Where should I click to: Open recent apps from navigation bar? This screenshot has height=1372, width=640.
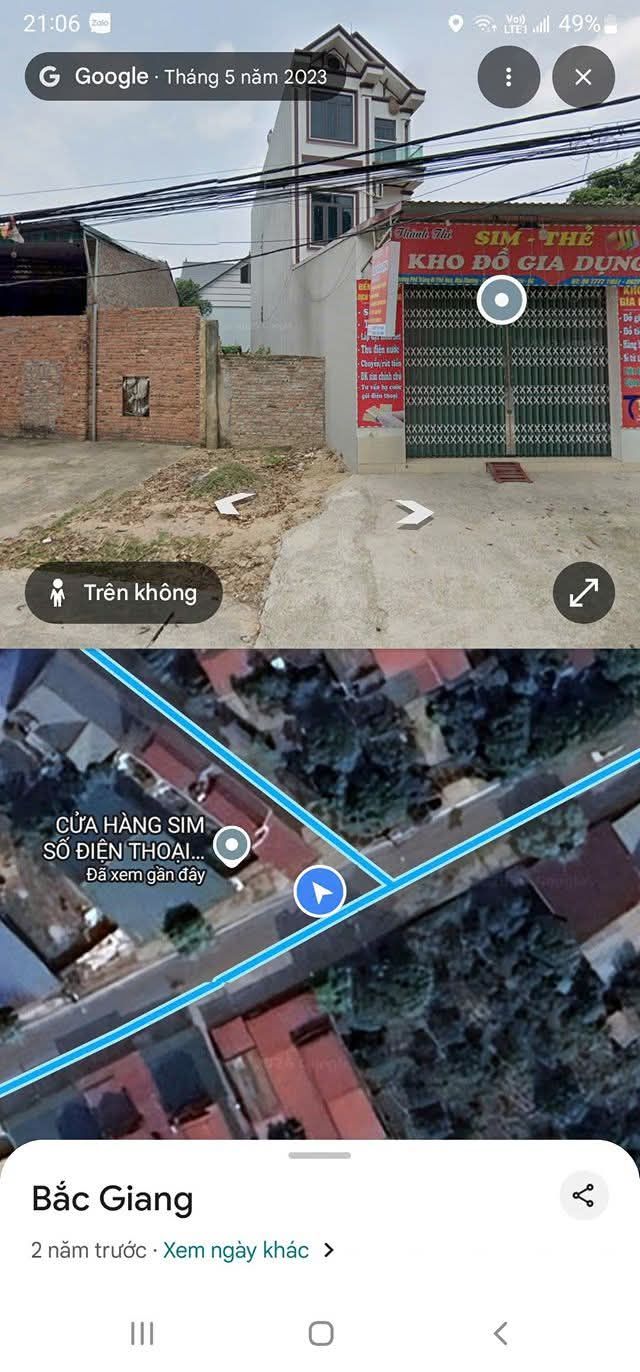pos(142,1333)
